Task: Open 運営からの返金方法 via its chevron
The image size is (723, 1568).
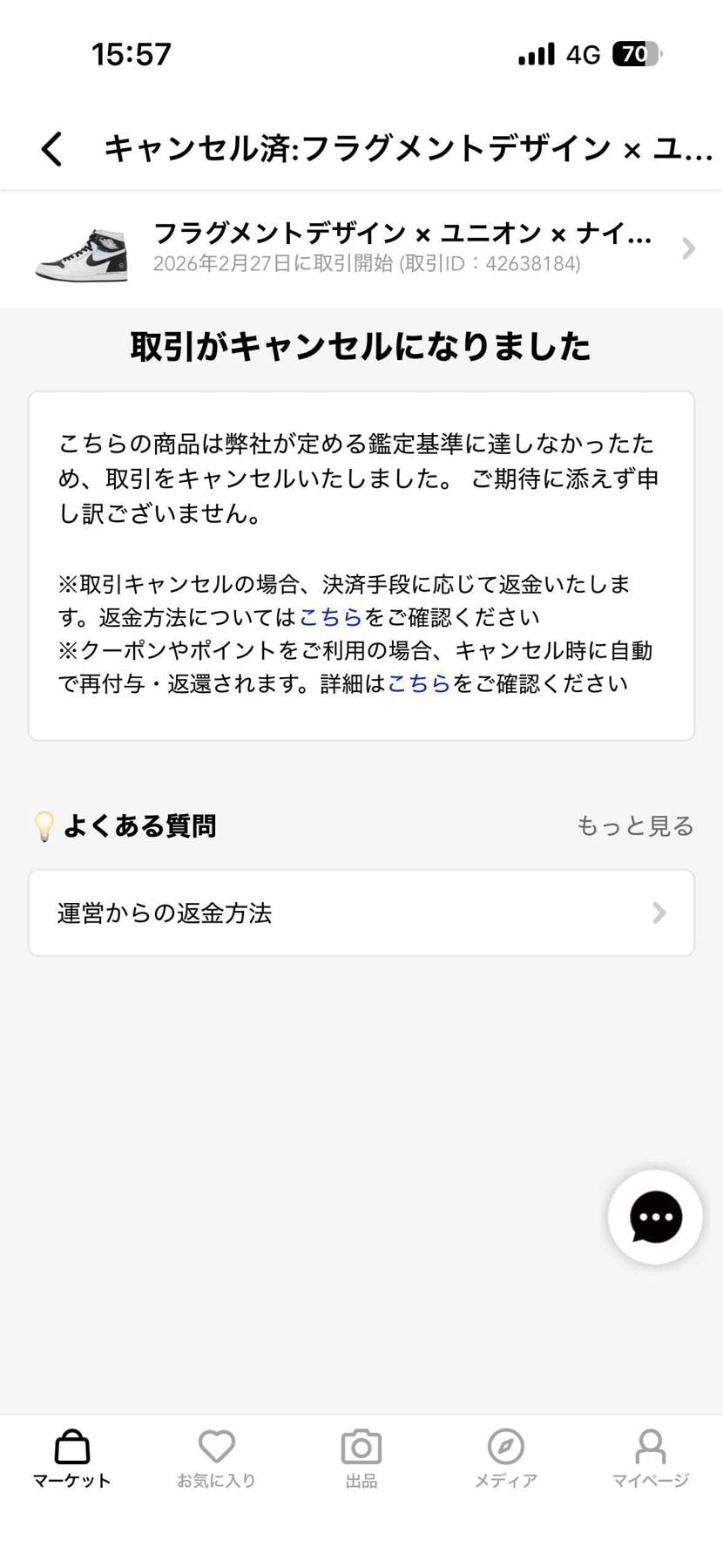Action: (658, 913)
